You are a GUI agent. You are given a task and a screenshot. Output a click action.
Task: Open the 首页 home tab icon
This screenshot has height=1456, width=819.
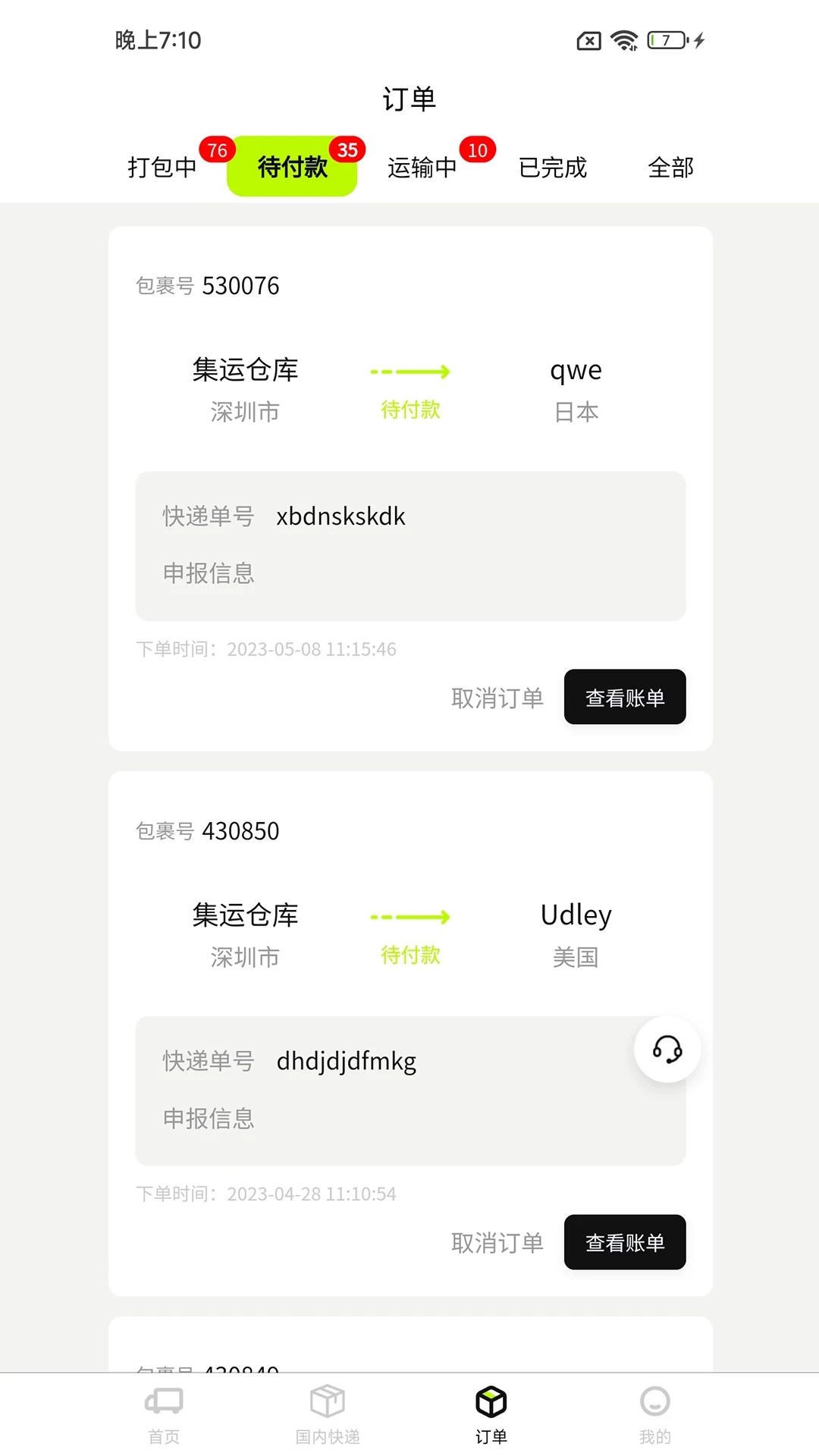click(163, 1409)
